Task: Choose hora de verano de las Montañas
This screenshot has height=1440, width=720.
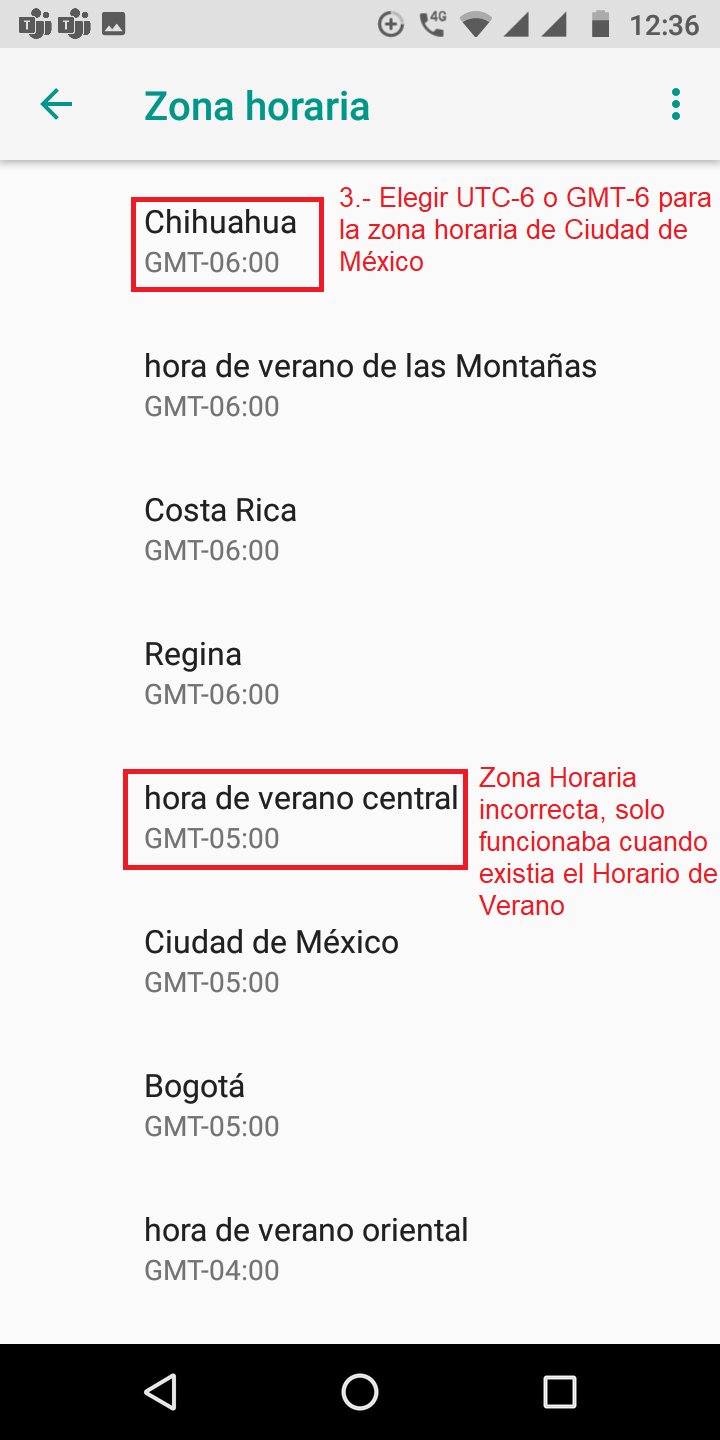Action: click(370, 385)
